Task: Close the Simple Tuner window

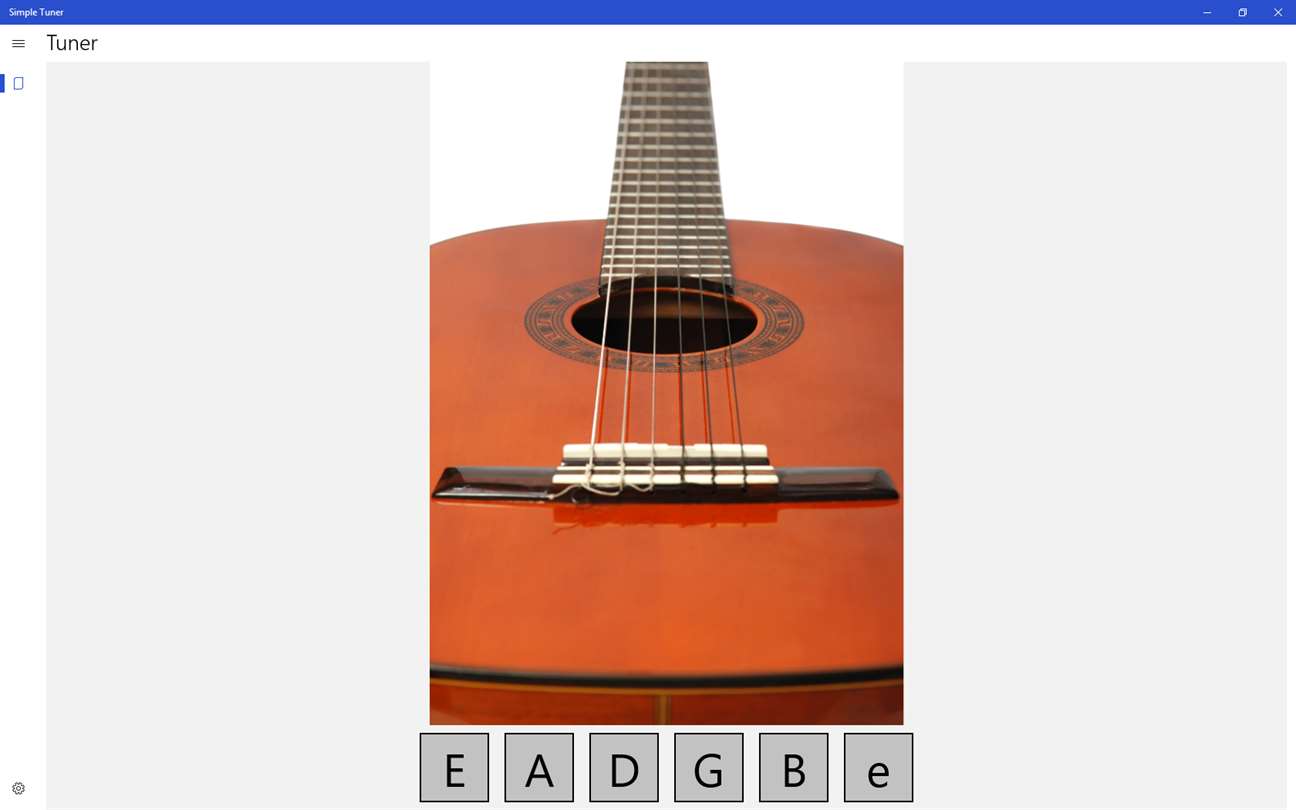Action: (1278, 12)
